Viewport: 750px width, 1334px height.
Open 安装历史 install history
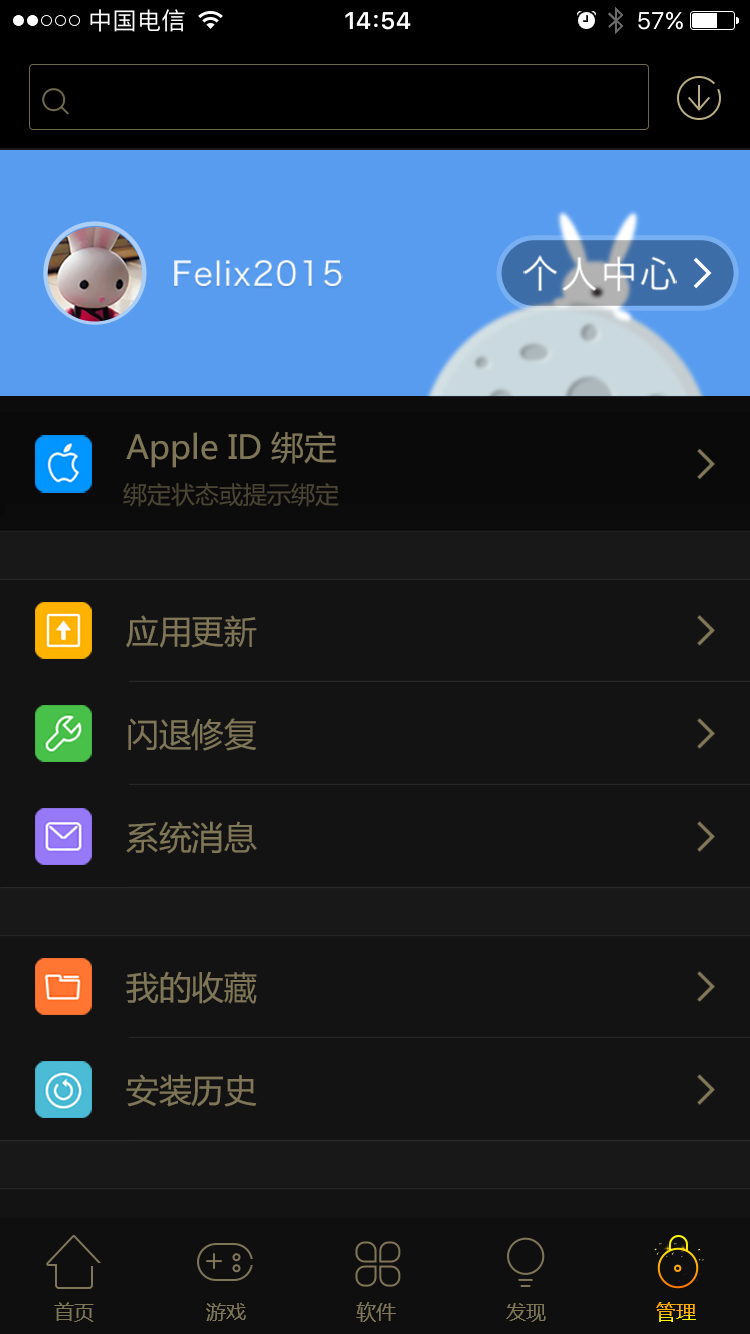375,1090
